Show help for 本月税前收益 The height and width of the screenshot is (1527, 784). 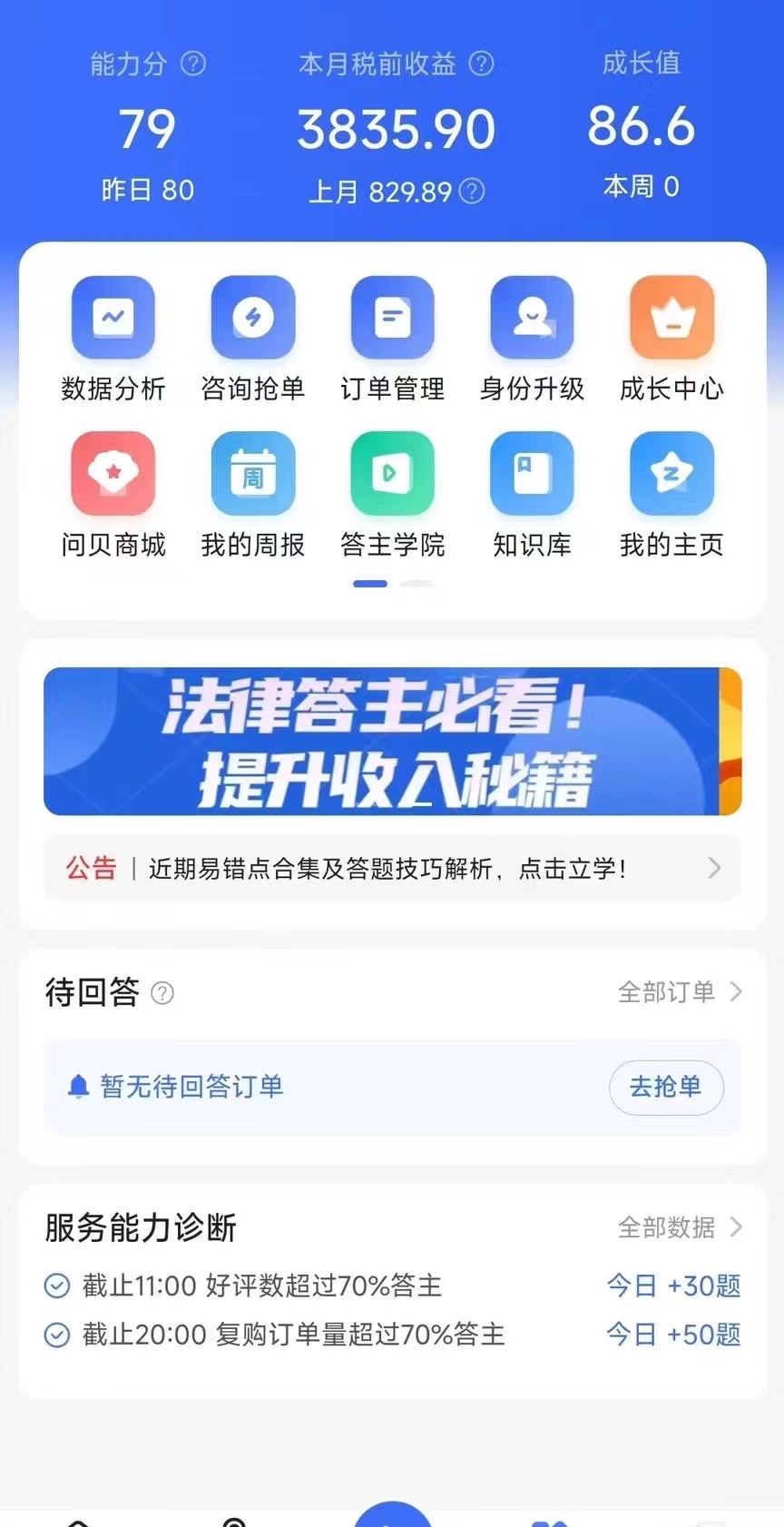(482, 64)
